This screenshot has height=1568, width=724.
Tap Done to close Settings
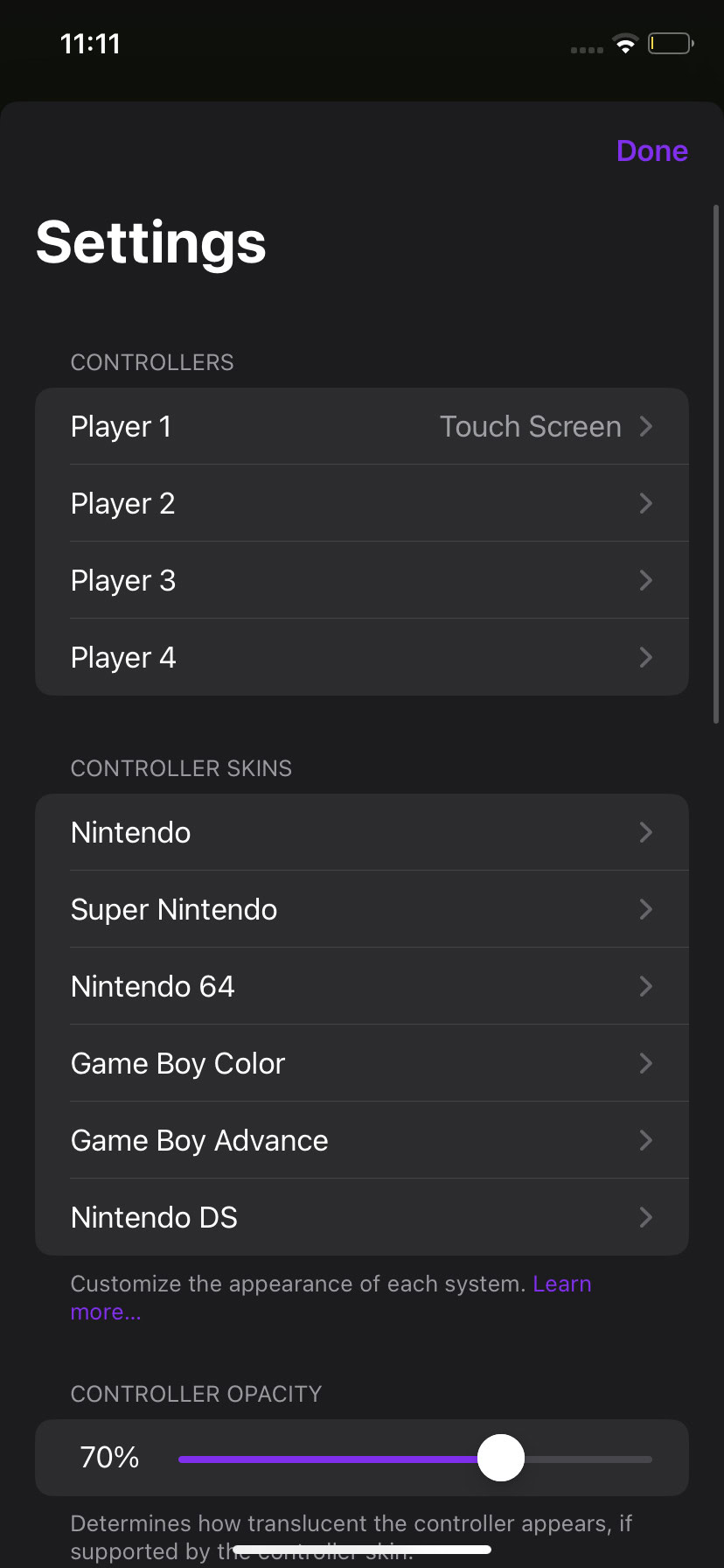click(651, 150)
